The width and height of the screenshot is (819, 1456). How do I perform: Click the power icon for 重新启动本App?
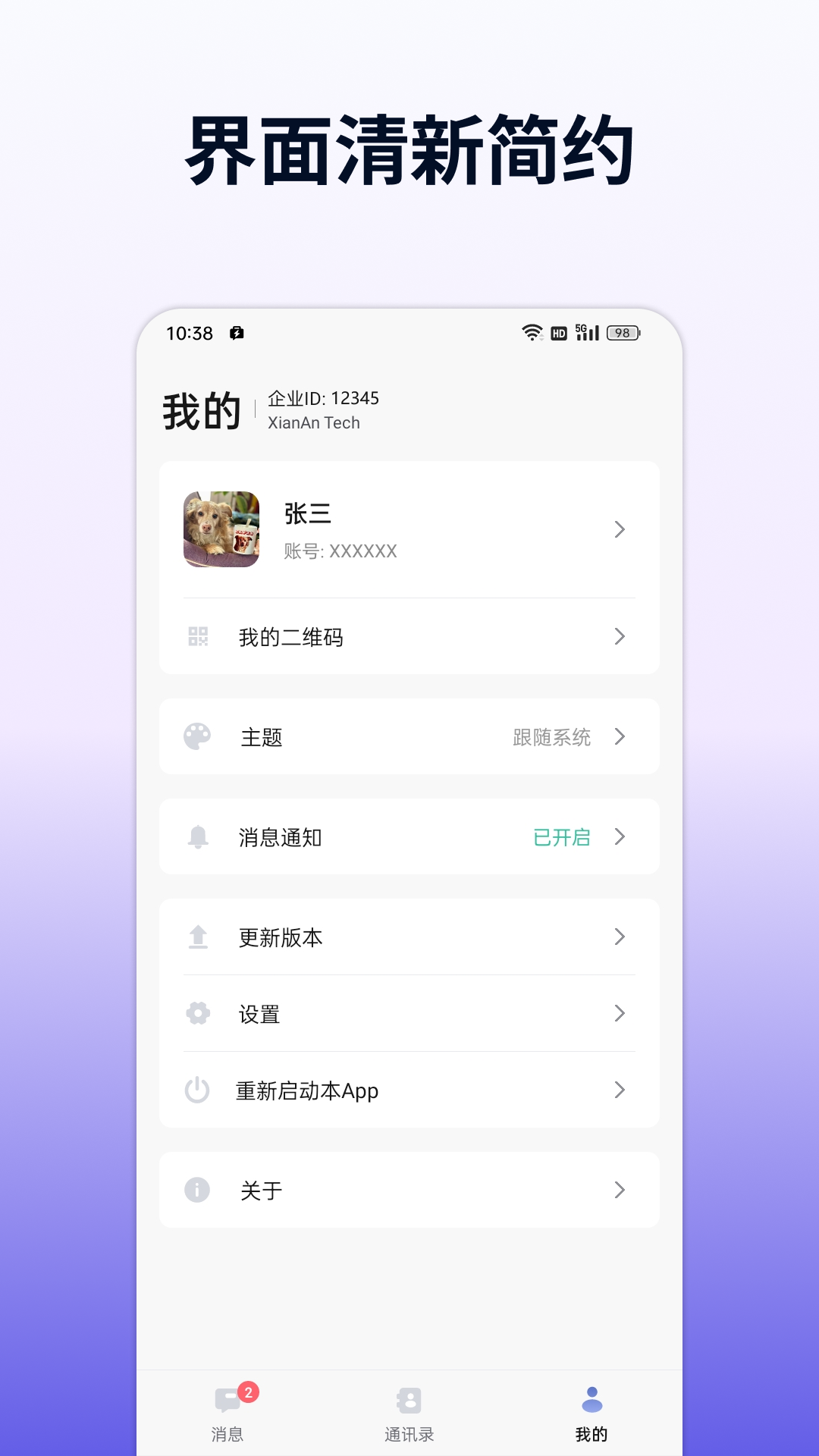point(198,1090)
